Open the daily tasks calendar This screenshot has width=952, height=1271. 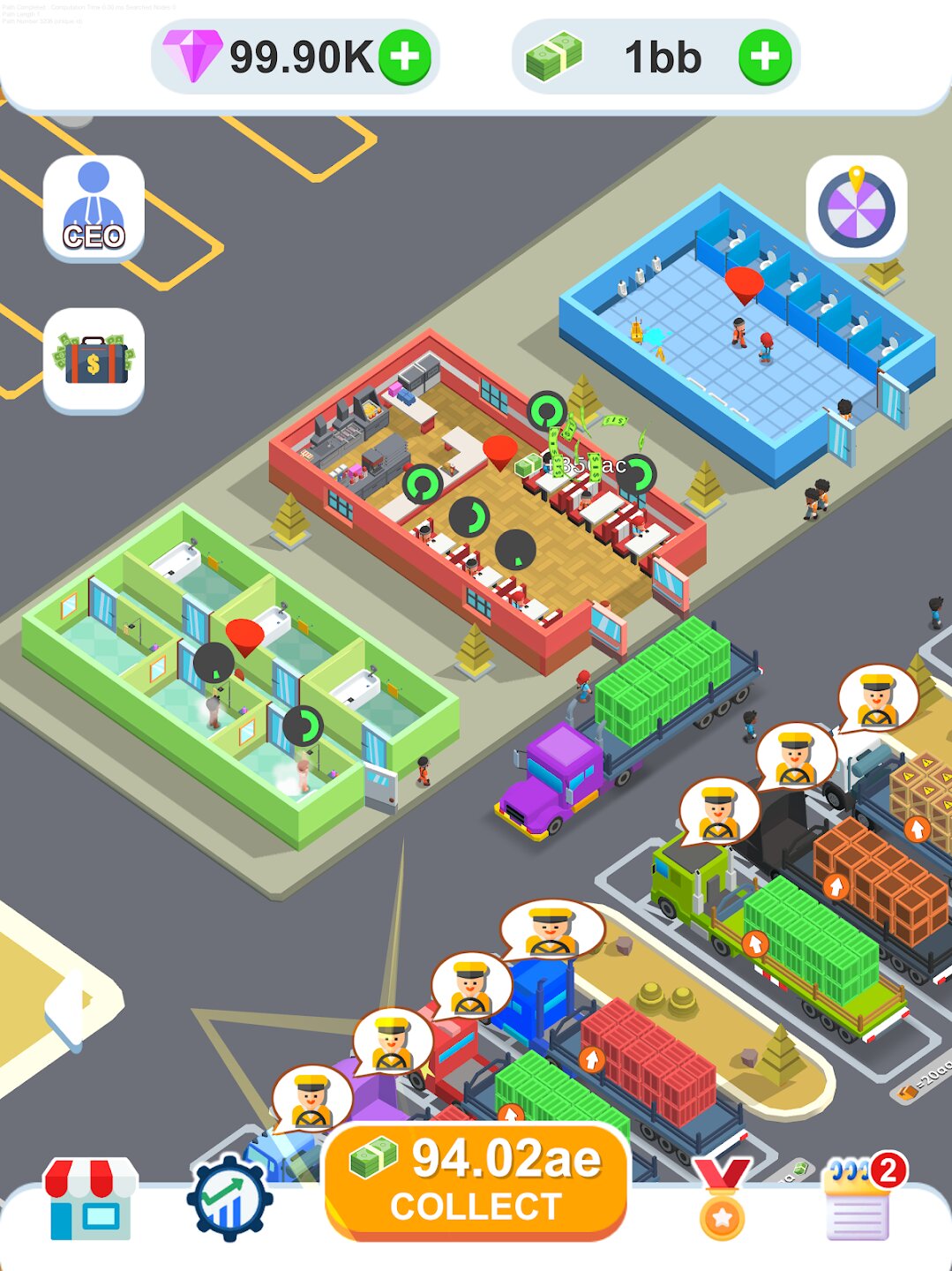858,1199
